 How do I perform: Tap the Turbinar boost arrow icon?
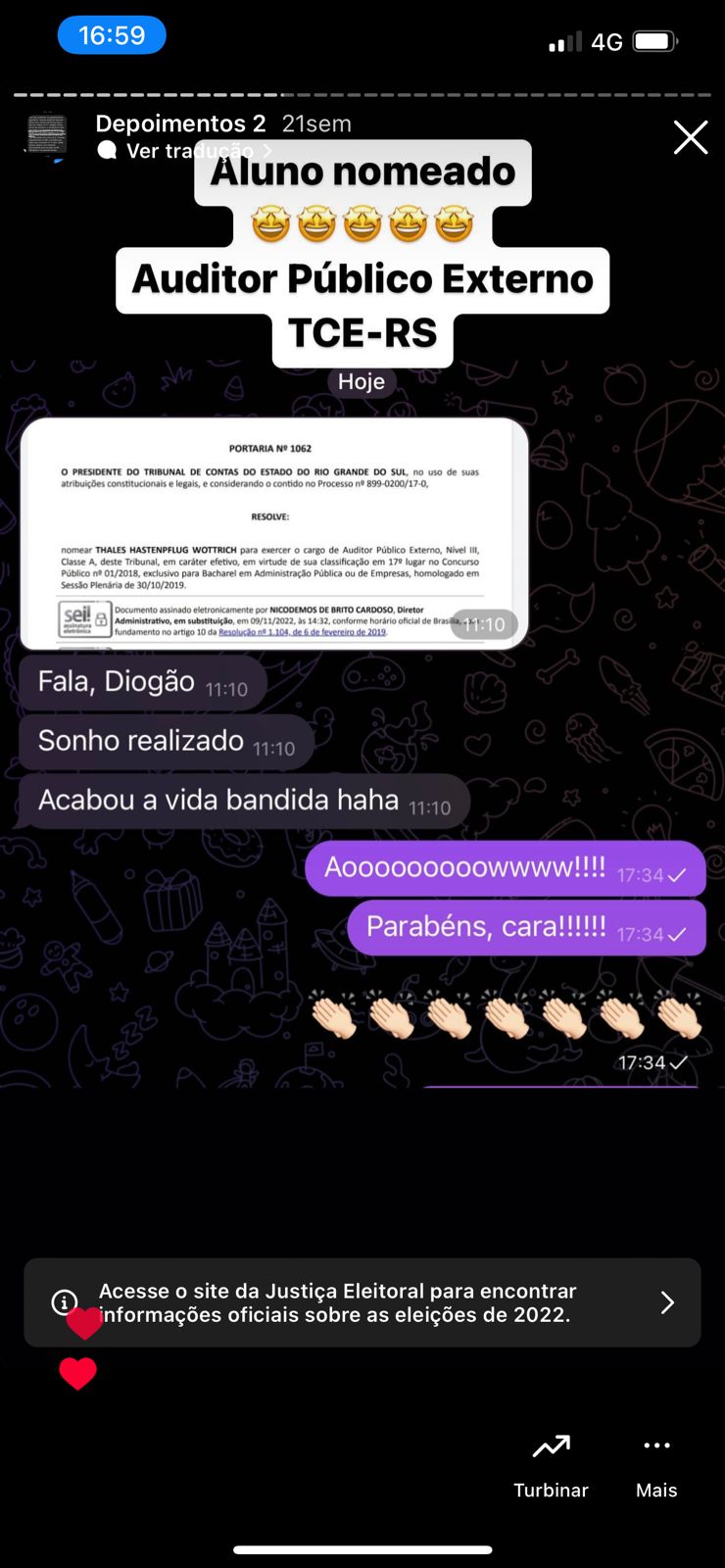click(x=550, y=1445)
